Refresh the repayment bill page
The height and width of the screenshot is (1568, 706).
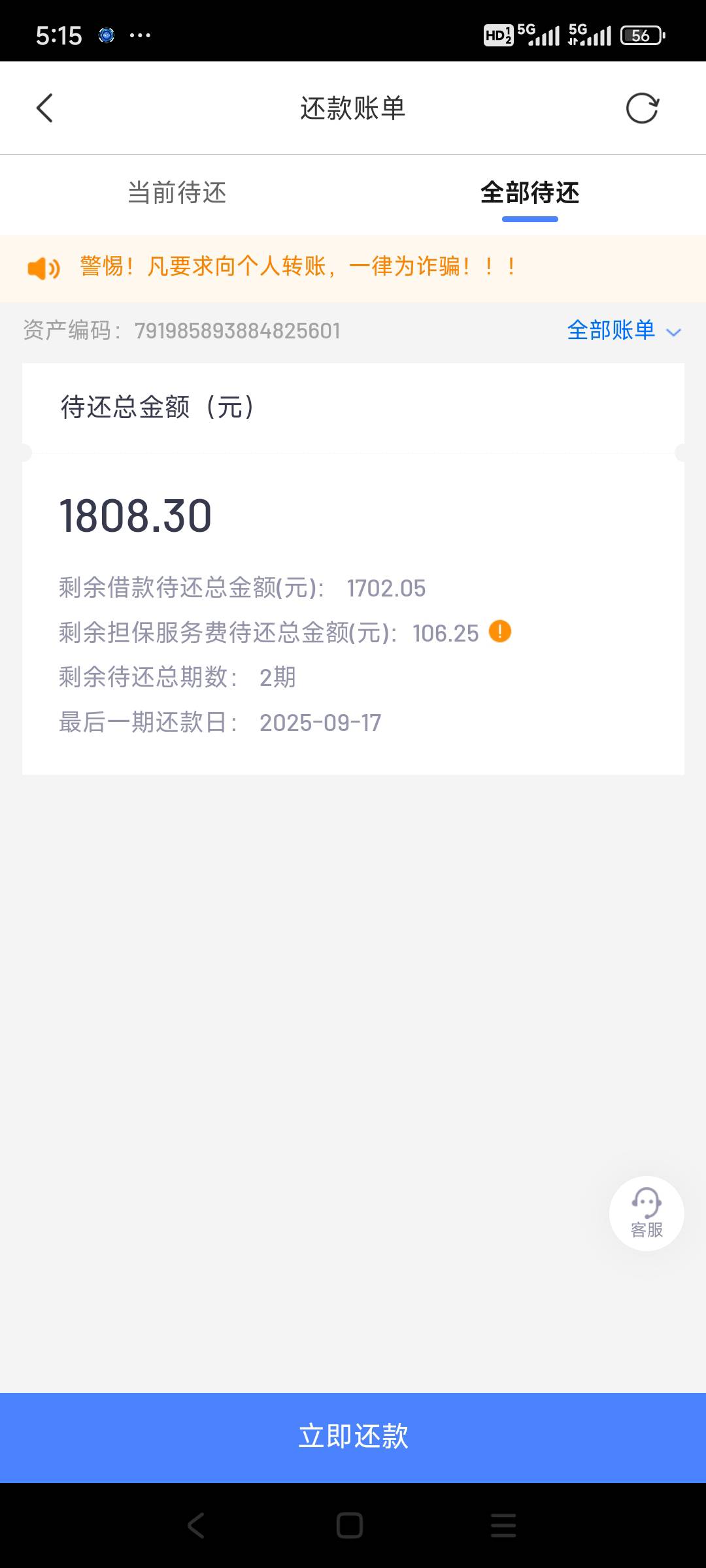642,108
